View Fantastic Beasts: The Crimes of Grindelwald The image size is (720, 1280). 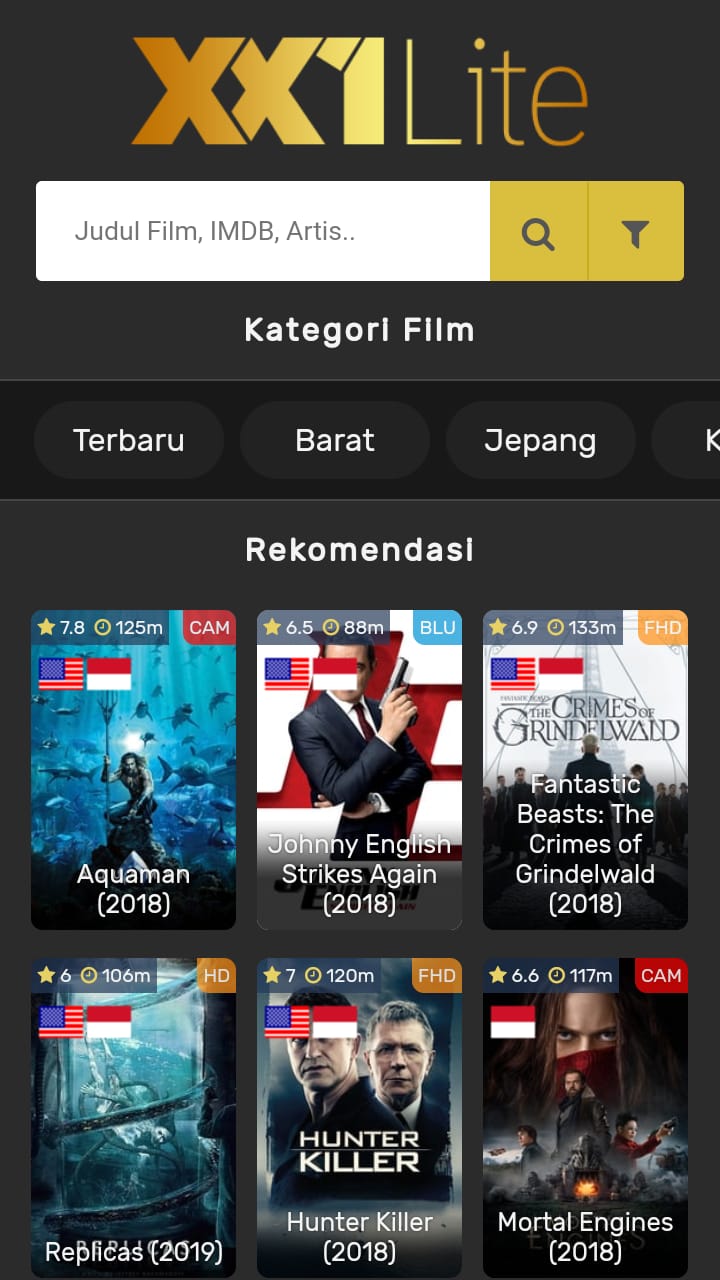click(x=585, y=770)
